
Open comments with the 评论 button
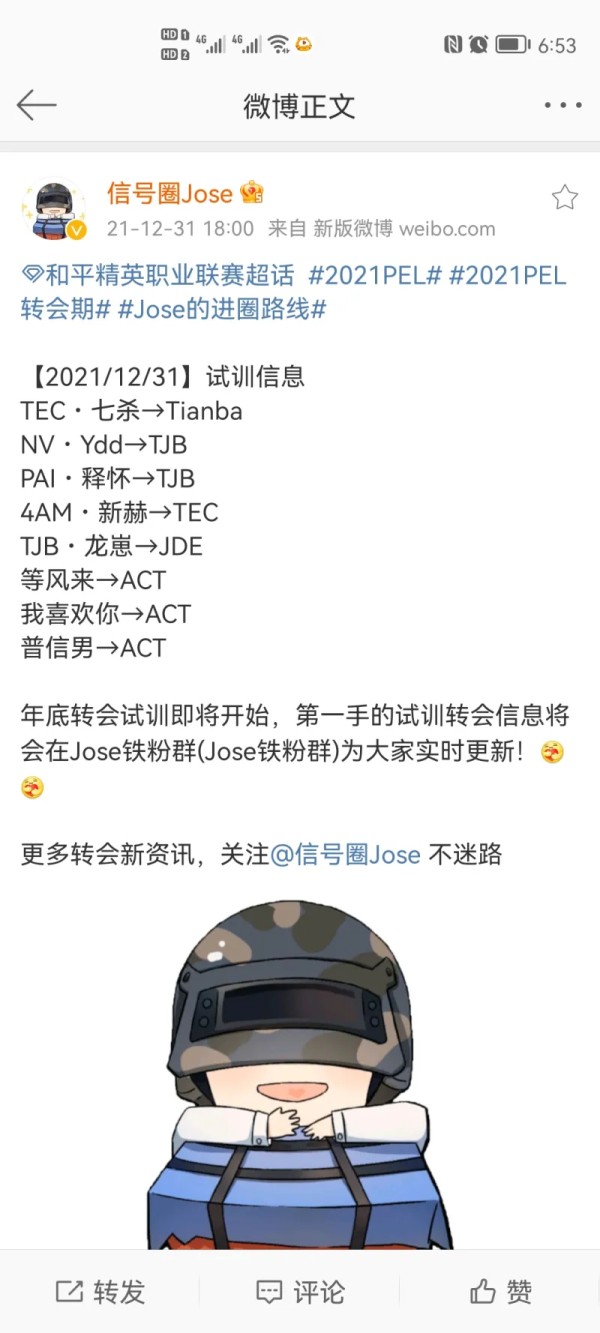(300, 1291)
